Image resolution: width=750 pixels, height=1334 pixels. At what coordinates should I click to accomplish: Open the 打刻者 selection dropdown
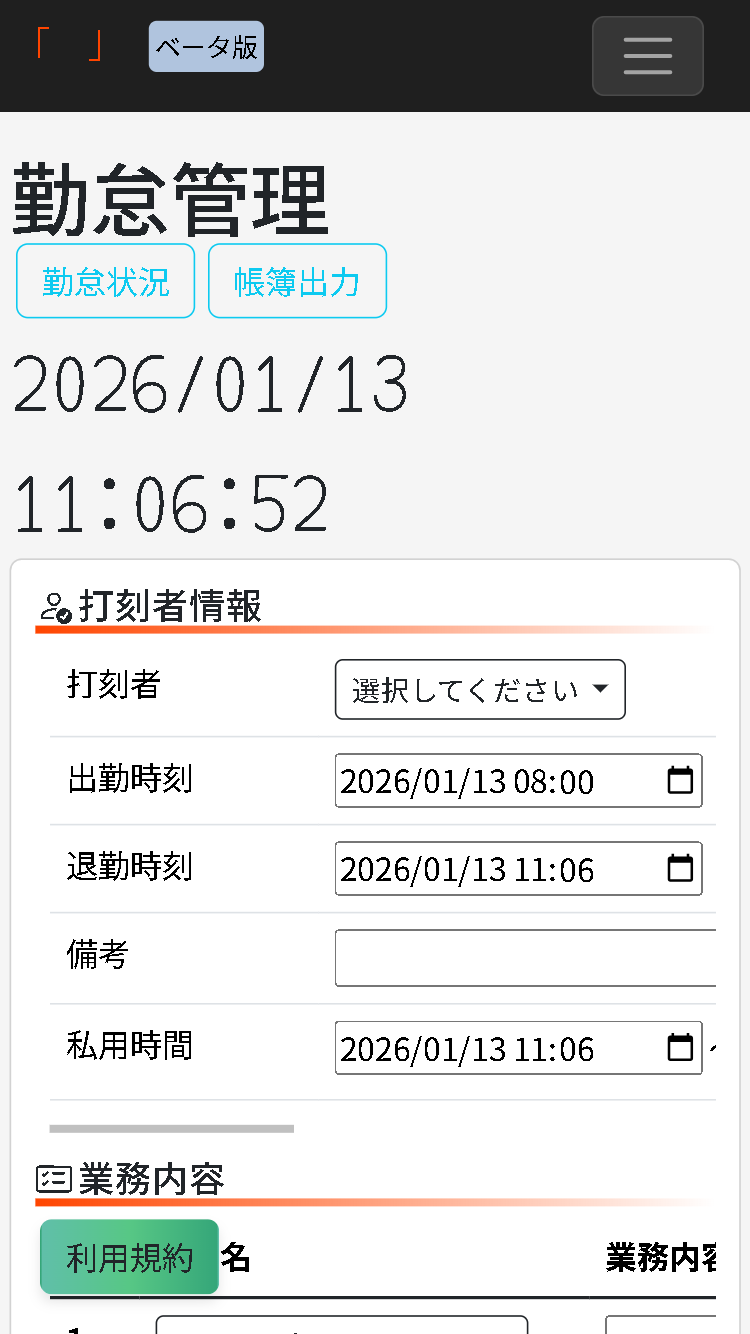479,689
